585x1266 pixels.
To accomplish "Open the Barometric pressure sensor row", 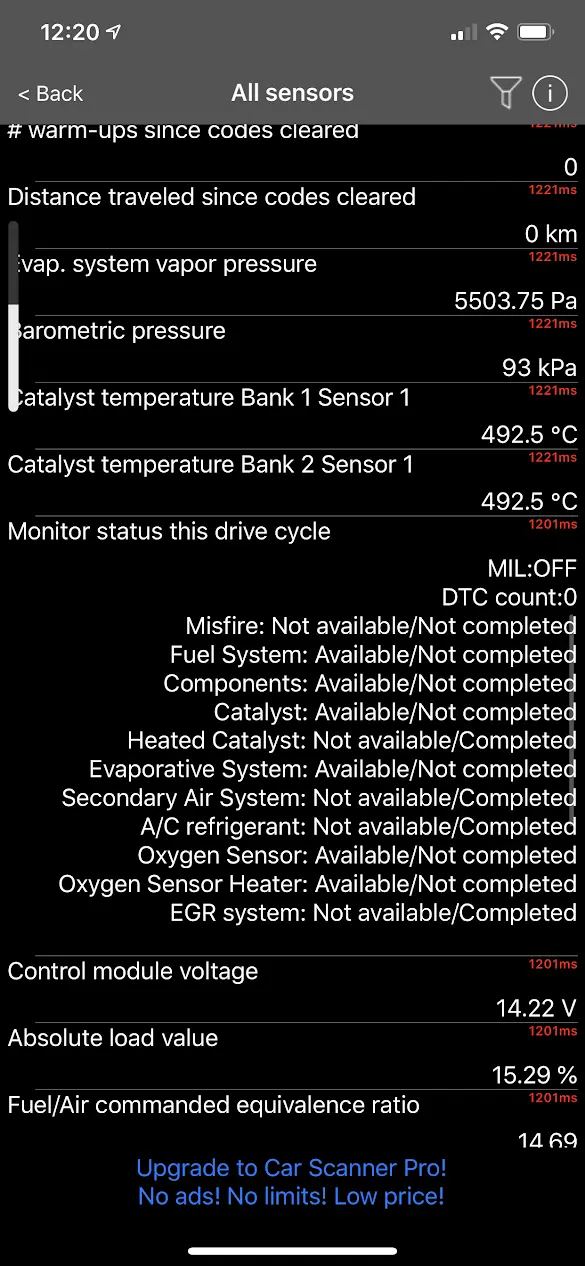I will (292, 349).
